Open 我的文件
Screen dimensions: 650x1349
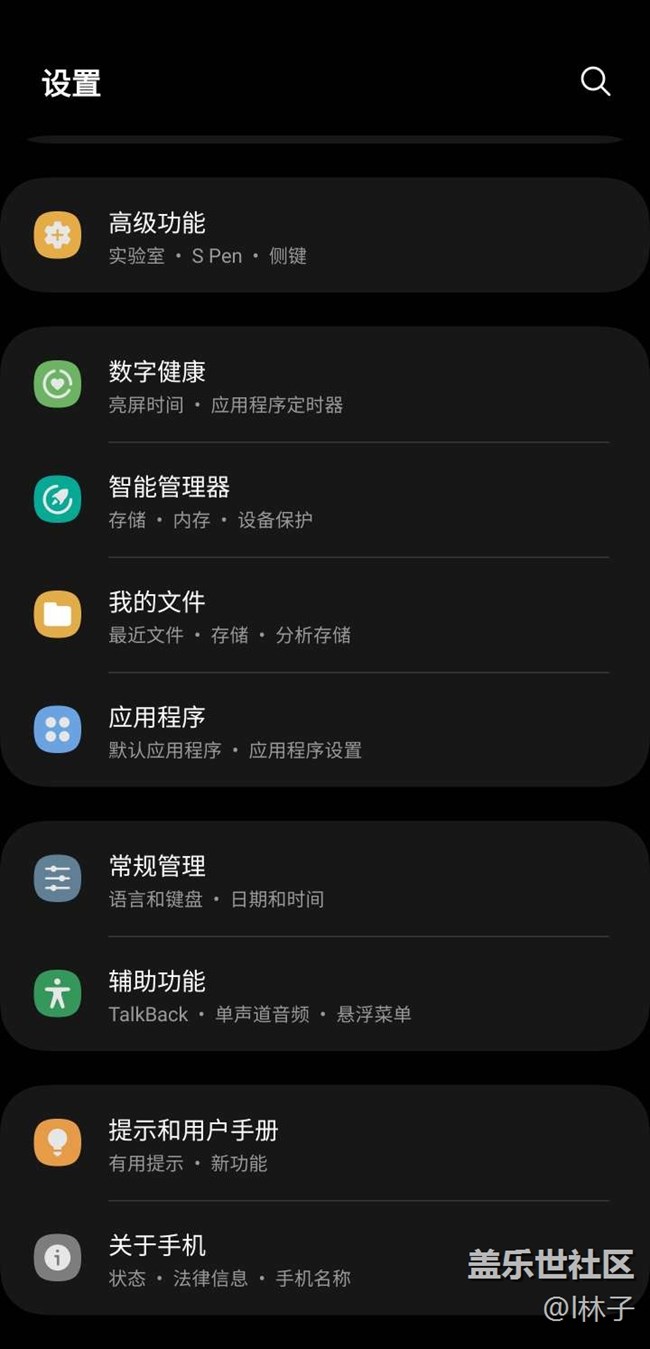[325, 615]
